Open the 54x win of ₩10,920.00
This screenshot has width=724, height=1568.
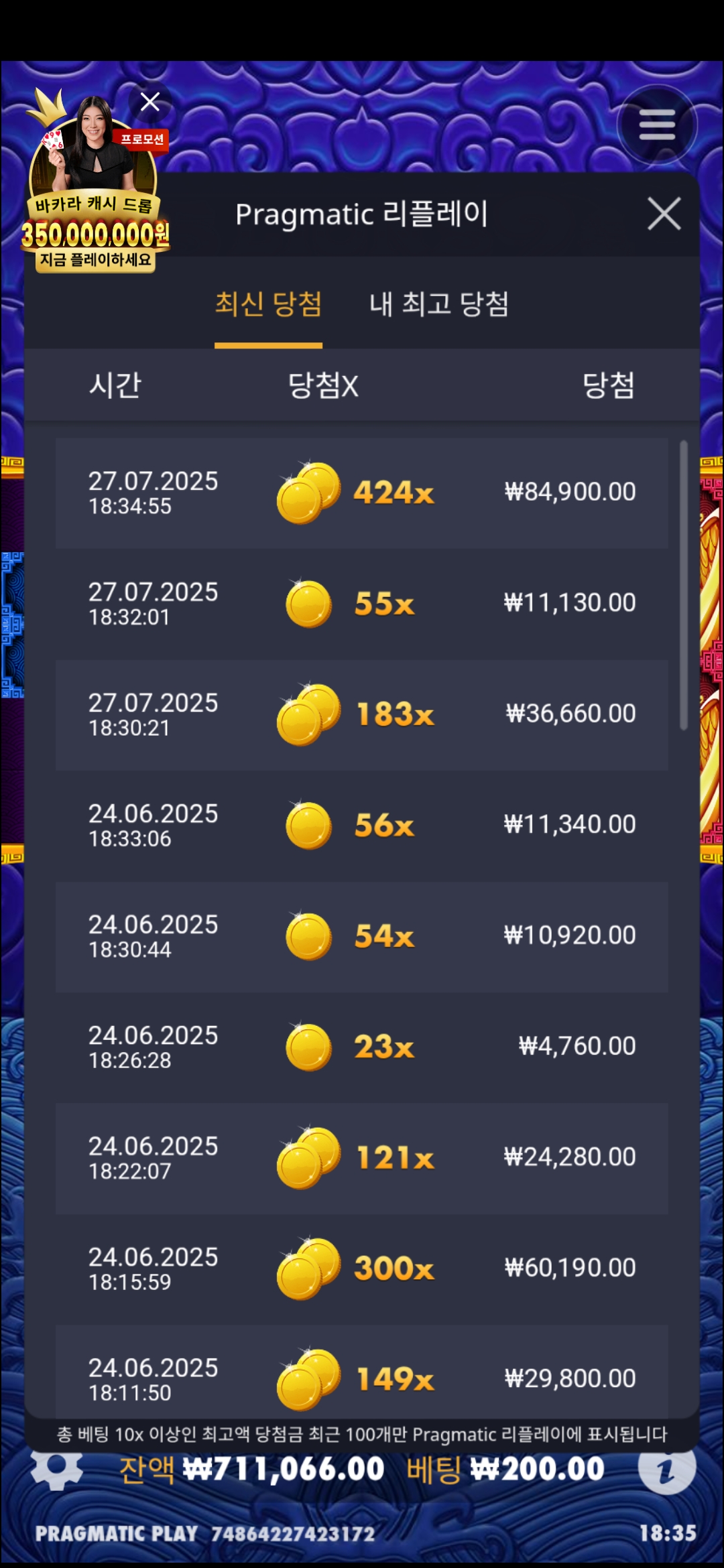(362, 936)
